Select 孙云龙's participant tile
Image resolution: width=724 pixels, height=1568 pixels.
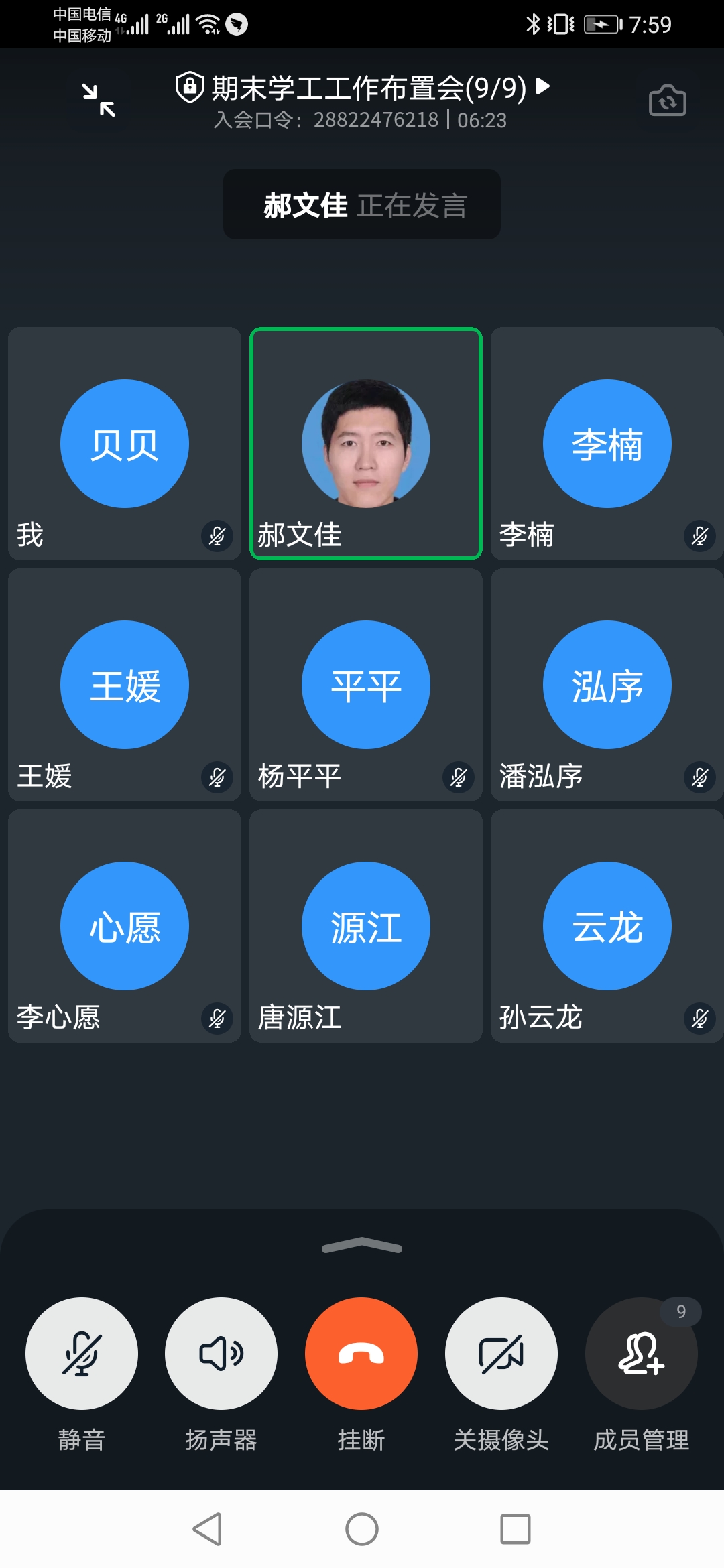tap(607, 926)
